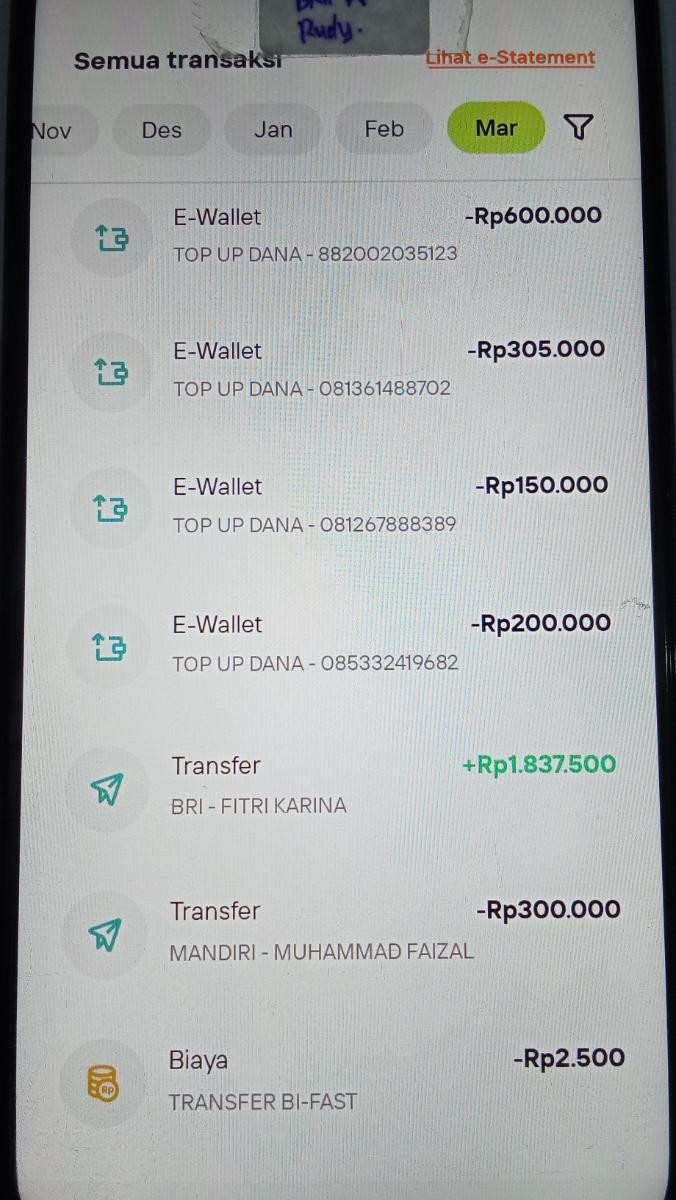
Task: Show transactions for Jan
Action: [273, 130]
